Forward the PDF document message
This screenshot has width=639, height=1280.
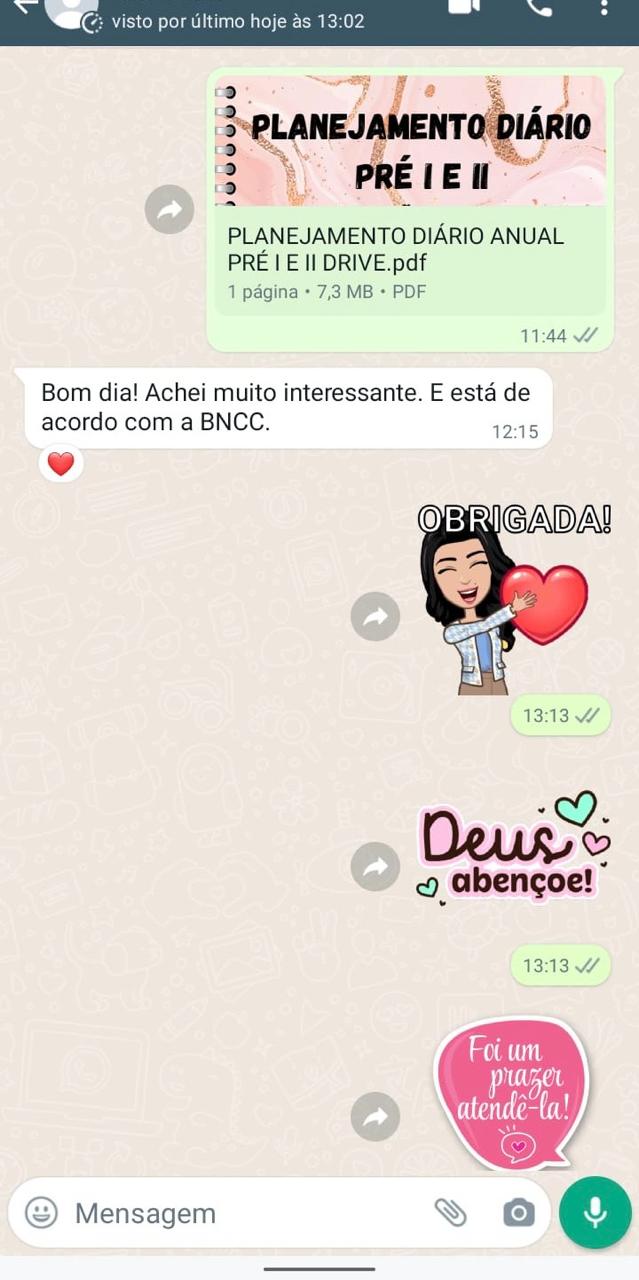169,210
